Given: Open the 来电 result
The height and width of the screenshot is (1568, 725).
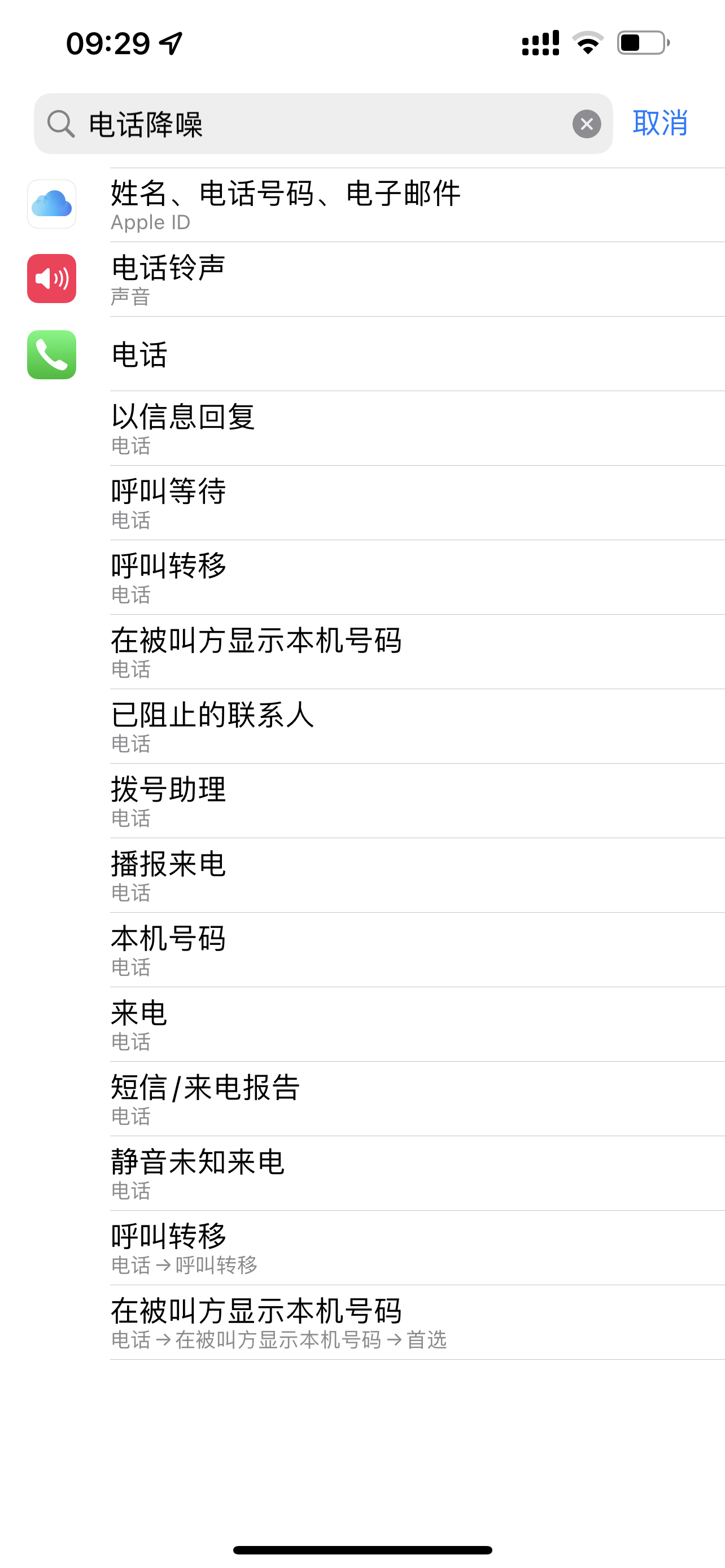Looking at the screenshot, I should [365, 1024].
